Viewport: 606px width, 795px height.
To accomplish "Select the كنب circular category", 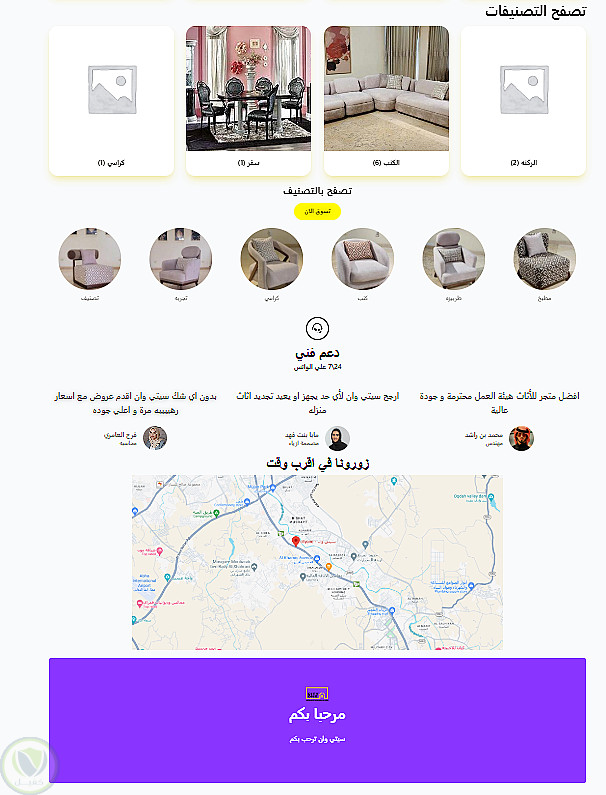I will [362, 259].
